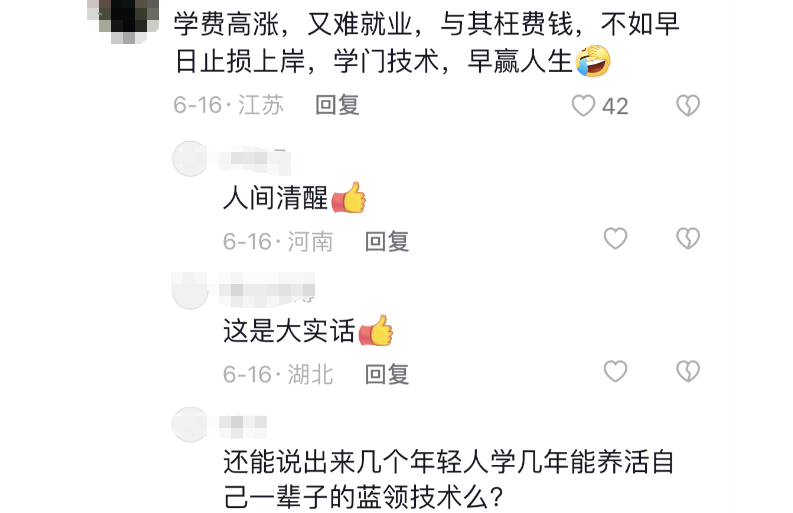Reply to the 人间清醒 comment from 河南

coord(386,241)
